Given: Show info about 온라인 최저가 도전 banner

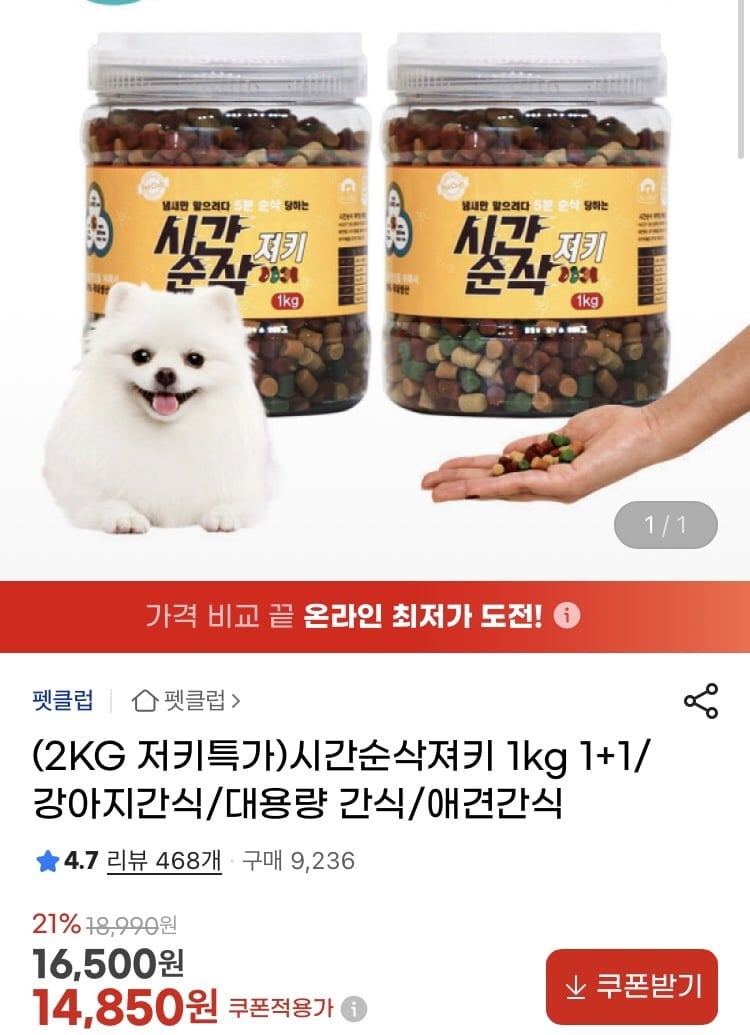Looking at the screenshot, I should [567, 615].
